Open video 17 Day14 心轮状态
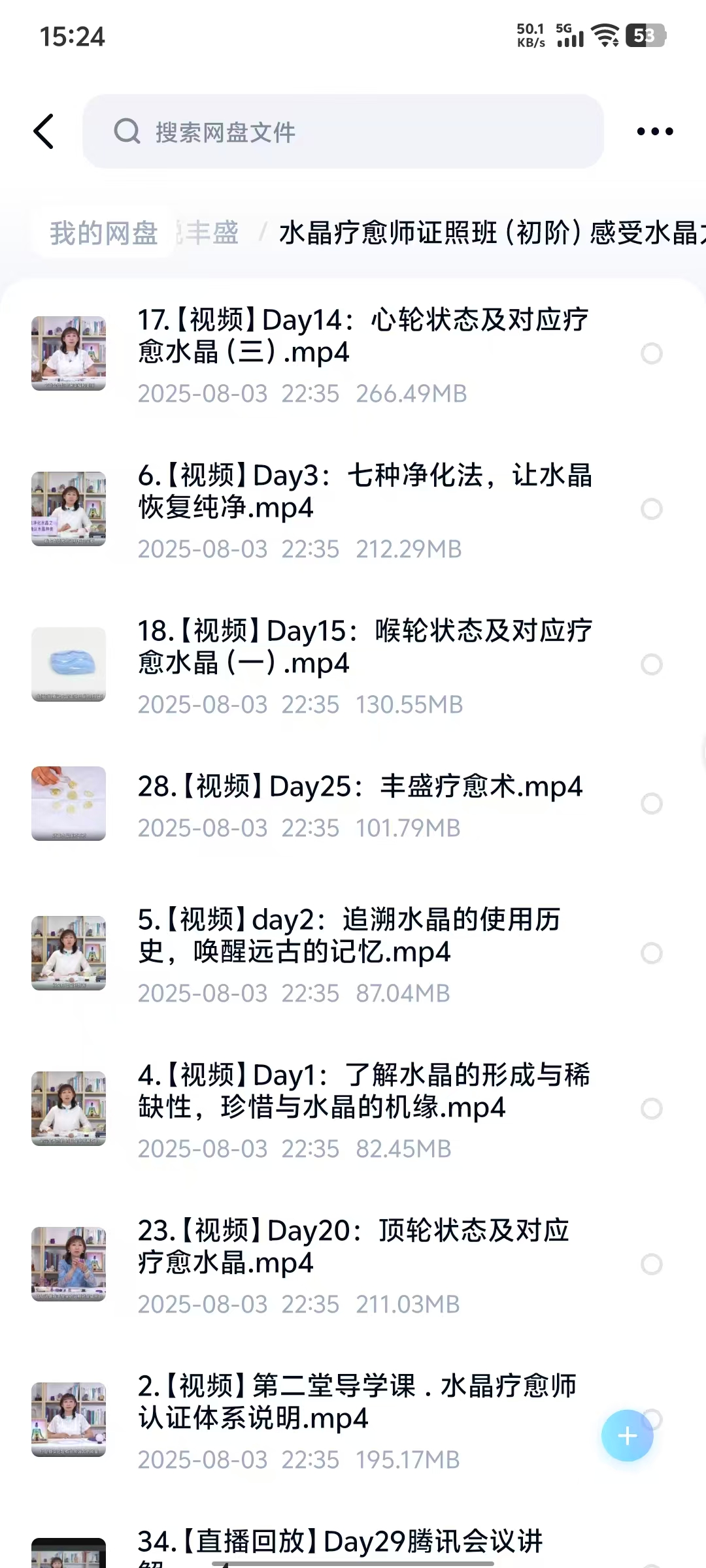706x1568 pixels. [x=363, y=336]
